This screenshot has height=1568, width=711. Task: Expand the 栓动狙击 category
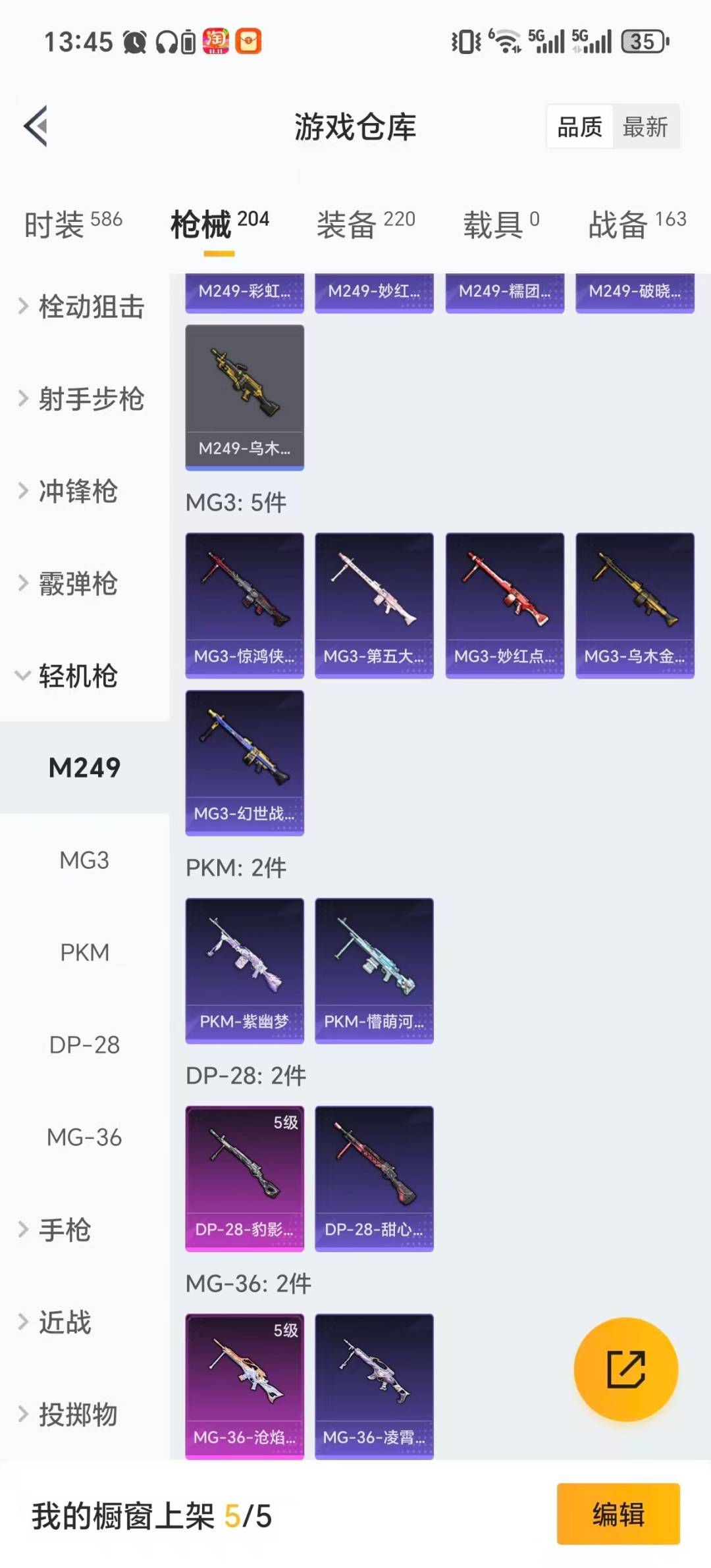[92, 307]
